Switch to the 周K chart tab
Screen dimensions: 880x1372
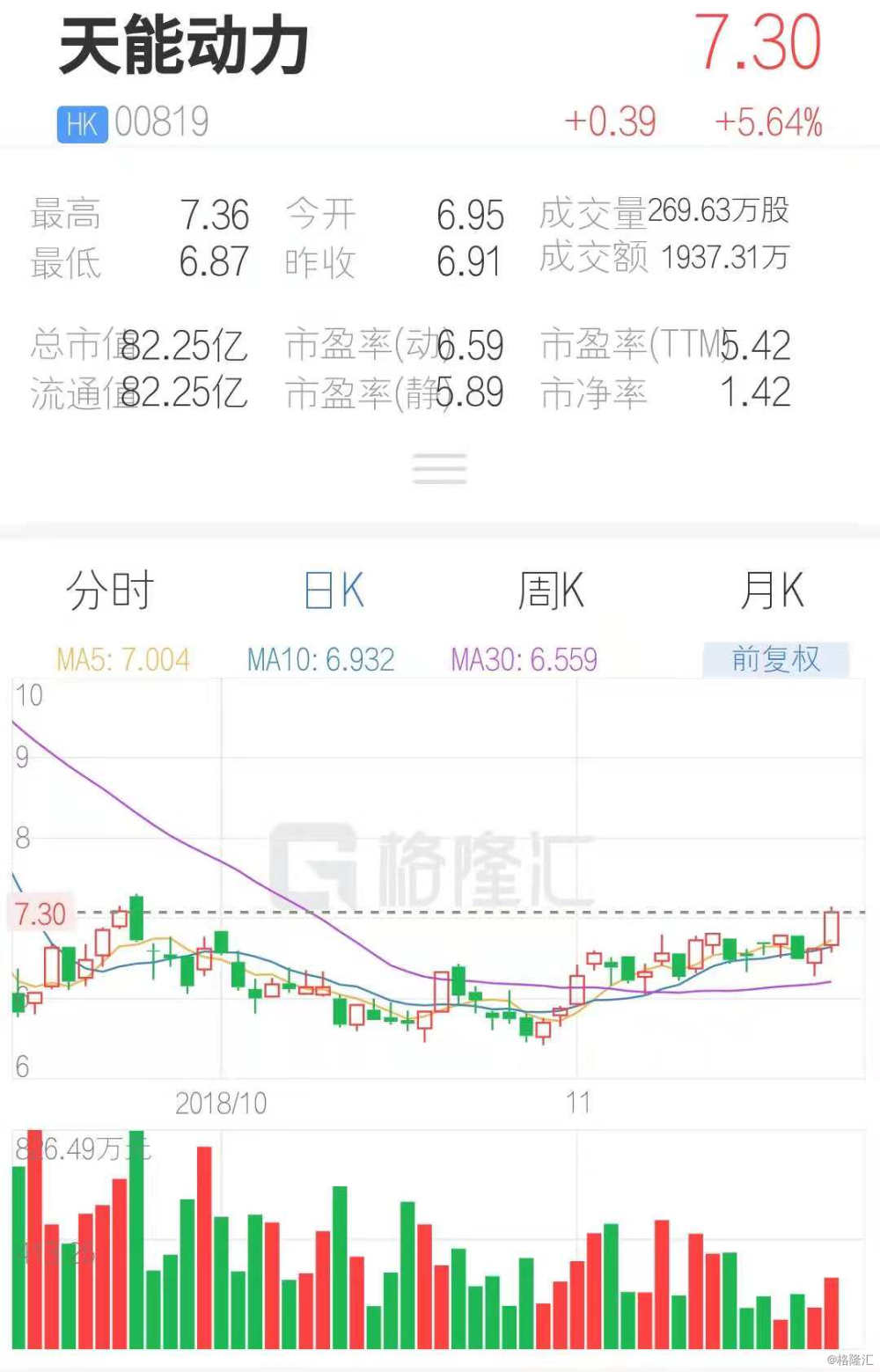point(551,590)
